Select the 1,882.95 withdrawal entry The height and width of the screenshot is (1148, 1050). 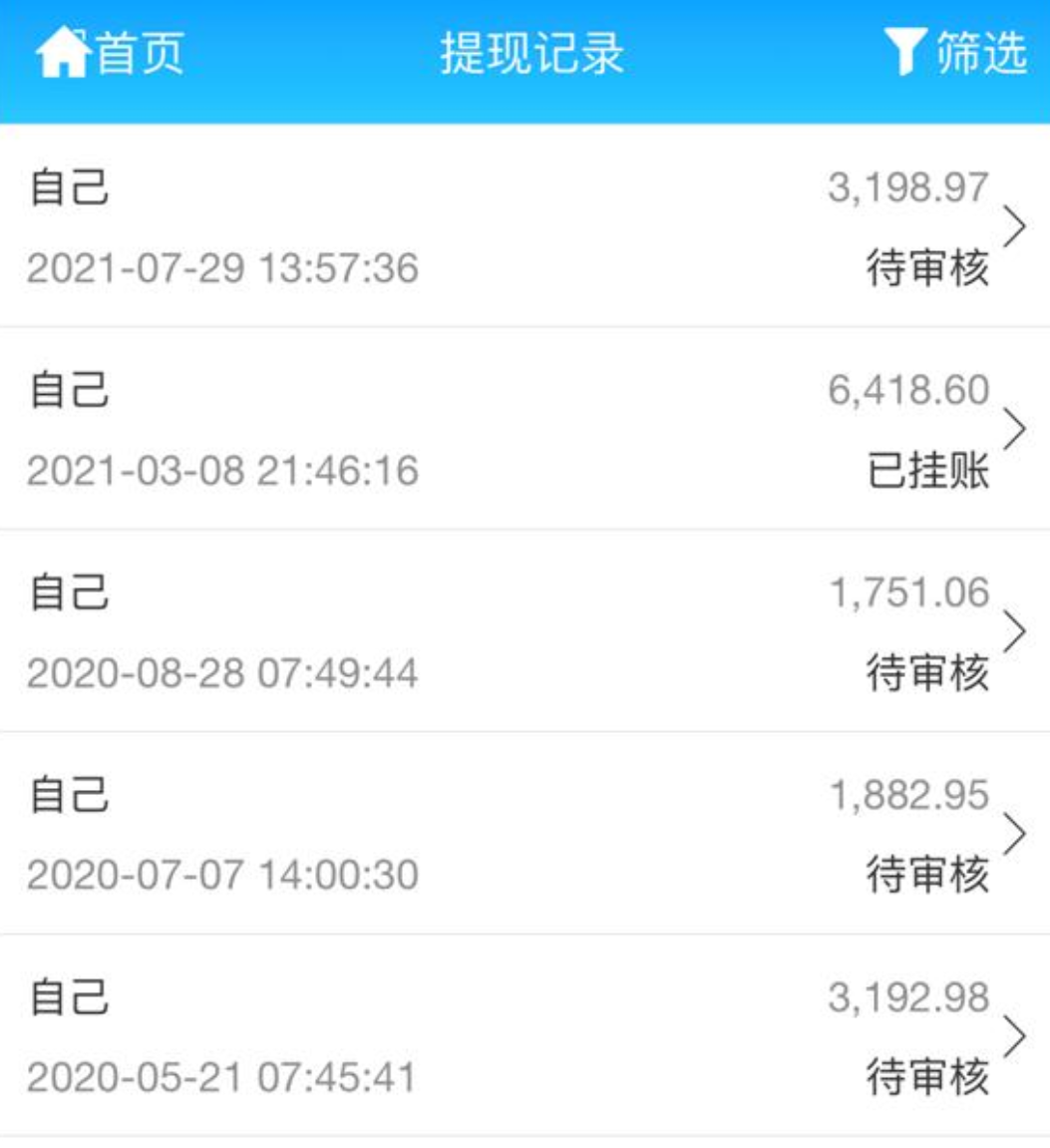pyautogui.click(x=525, y=834)
